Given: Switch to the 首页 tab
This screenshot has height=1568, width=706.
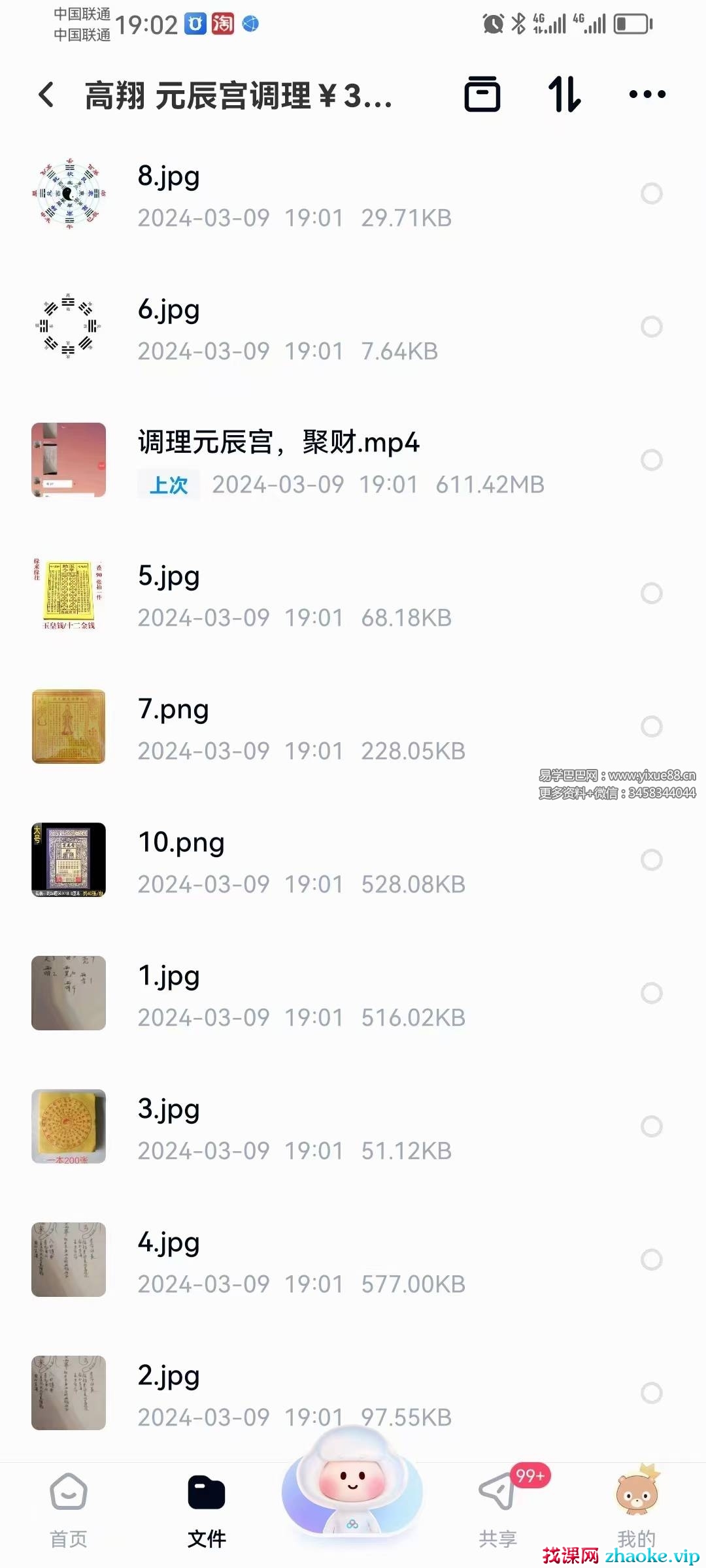Looking at the screenshot, I should [69, 1509].
